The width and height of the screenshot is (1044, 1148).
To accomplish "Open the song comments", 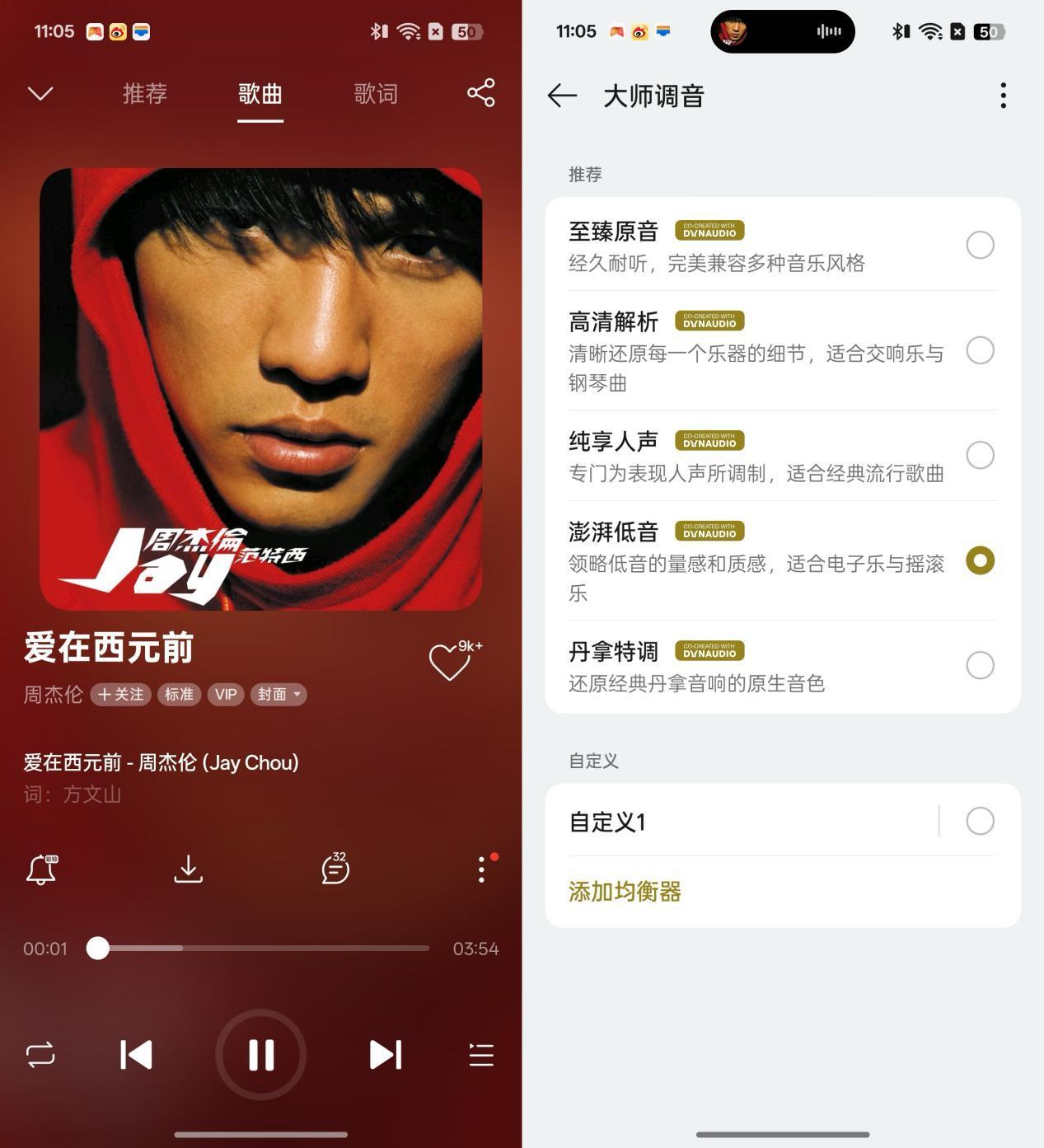I will click(x=335, y=869).
